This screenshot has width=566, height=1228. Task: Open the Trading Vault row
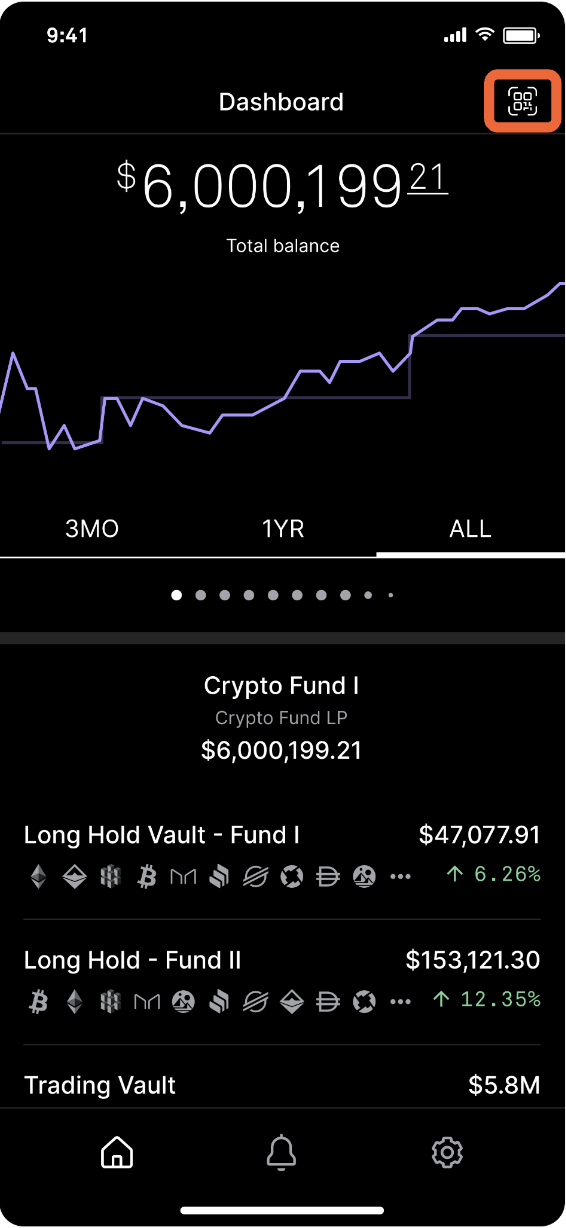(282, 1085)
